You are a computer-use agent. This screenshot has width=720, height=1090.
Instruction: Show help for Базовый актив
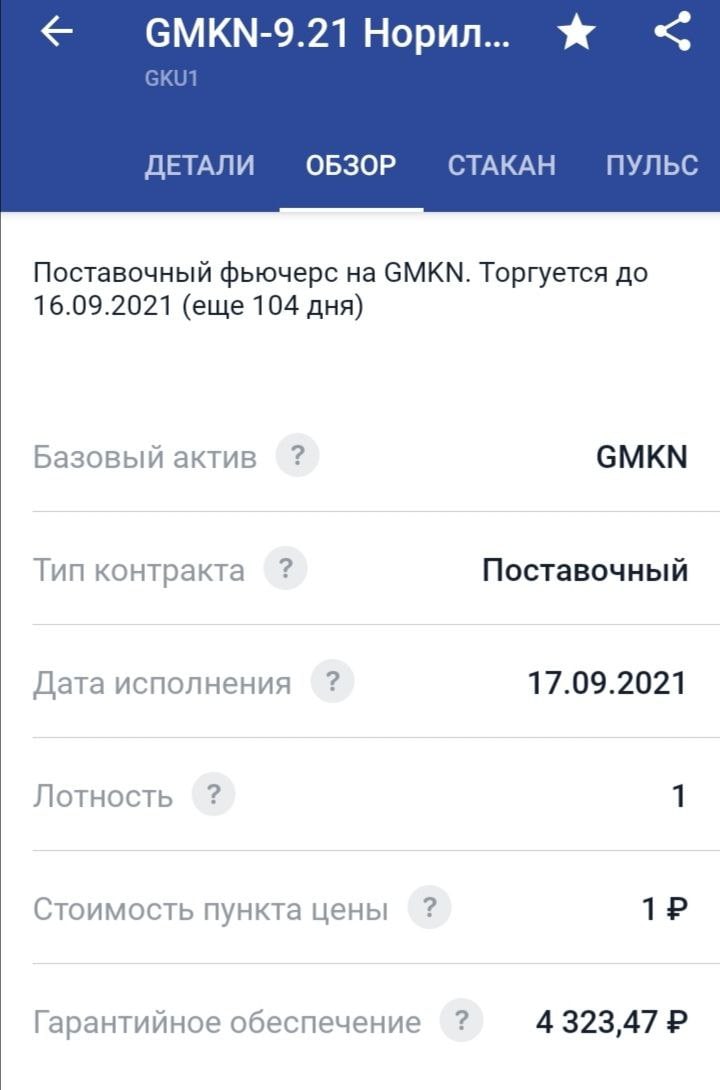pyautogui.click(x=297, y=457)
